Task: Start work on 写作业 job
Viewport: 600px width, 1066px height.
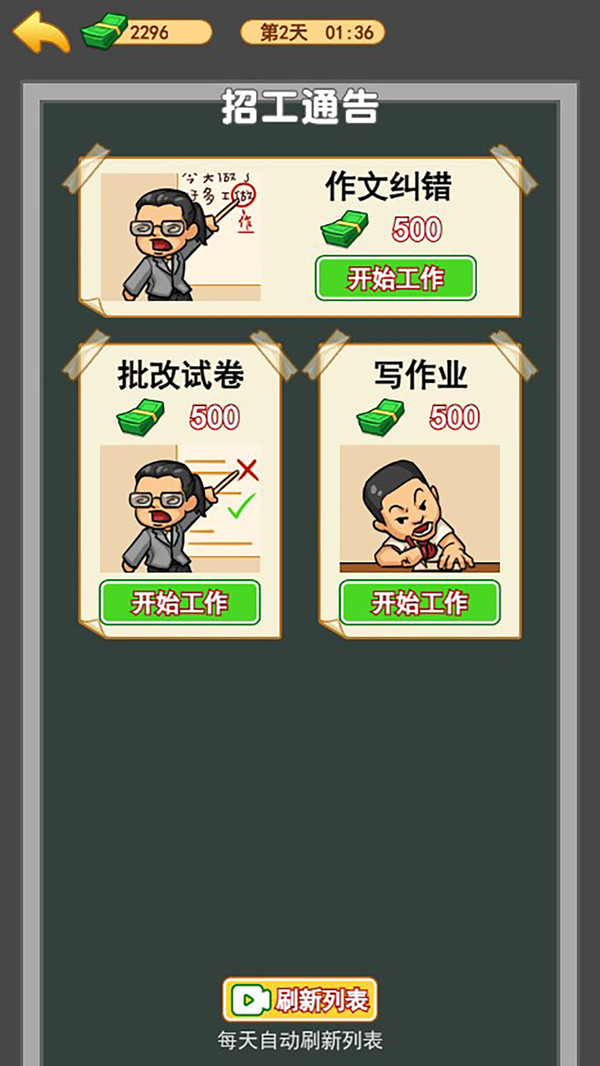Action: 419,602
